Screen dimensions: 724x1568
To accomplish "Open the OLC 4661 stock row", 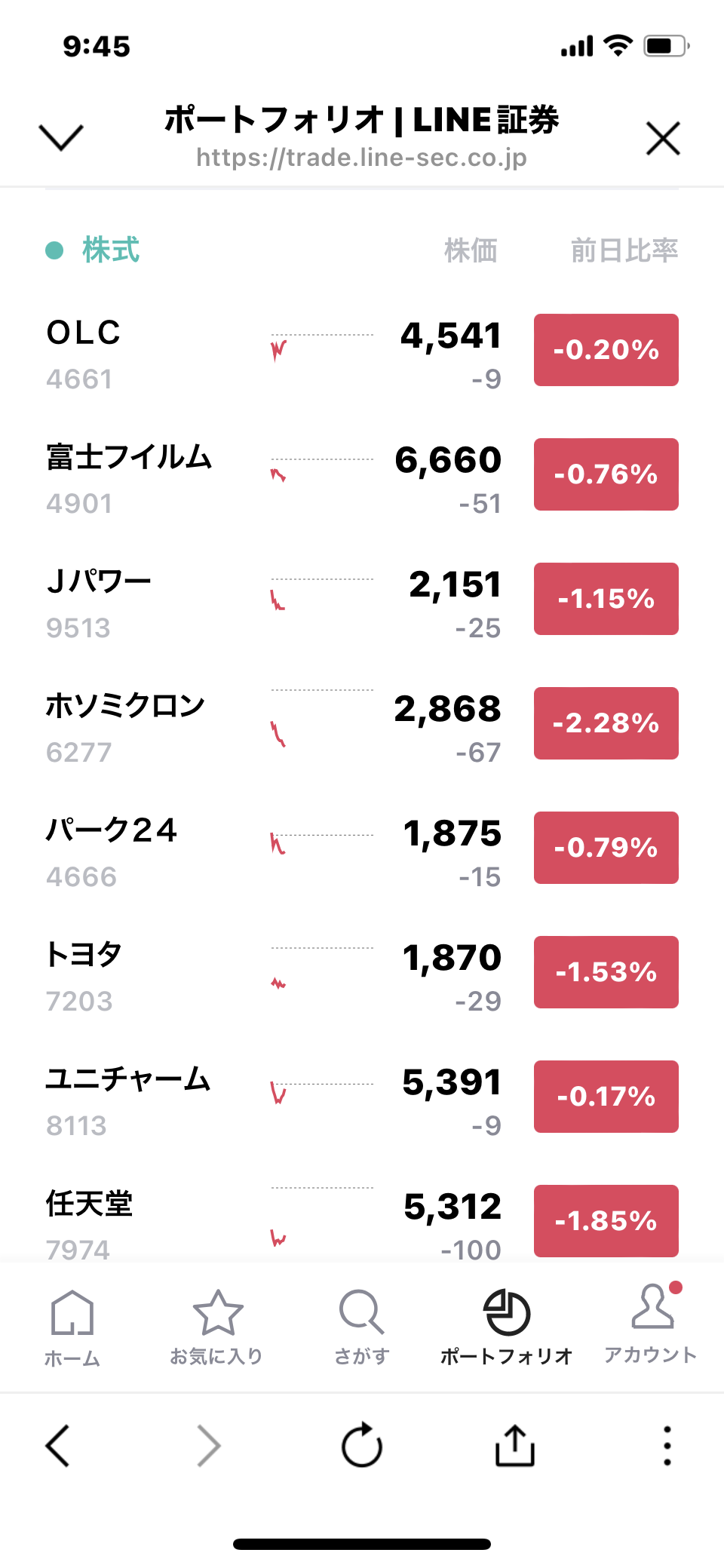I will click(362, 351).
